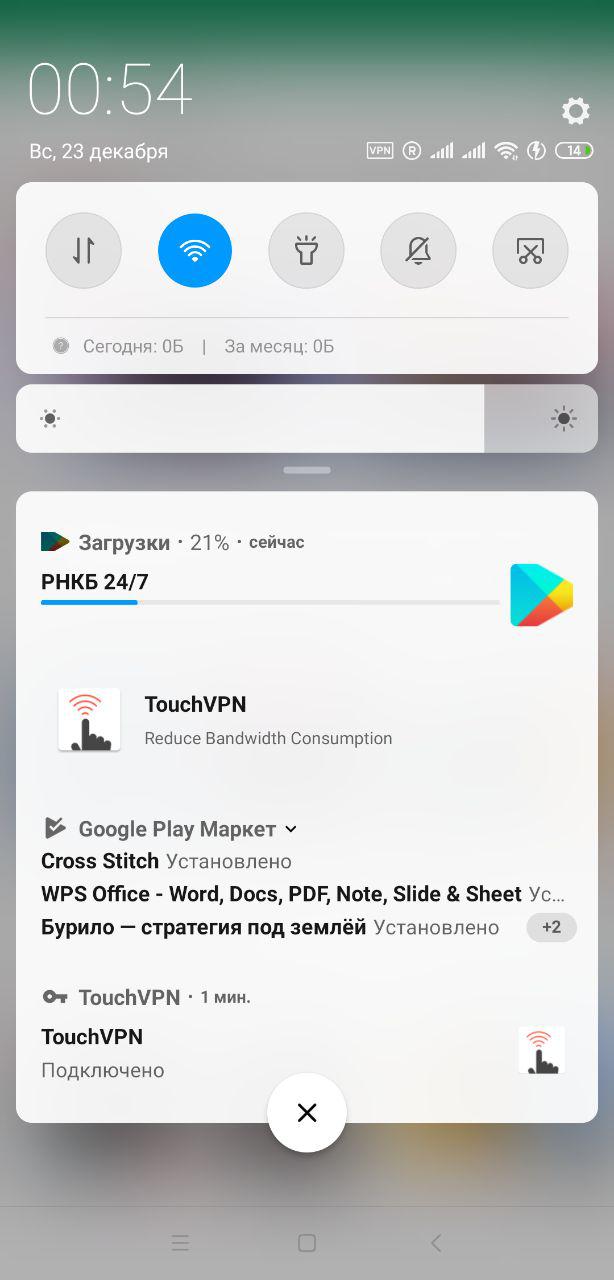This screenshot has width=614, height=1280.
Task: Show the +2 more notifications
Action: coord(551,927)
